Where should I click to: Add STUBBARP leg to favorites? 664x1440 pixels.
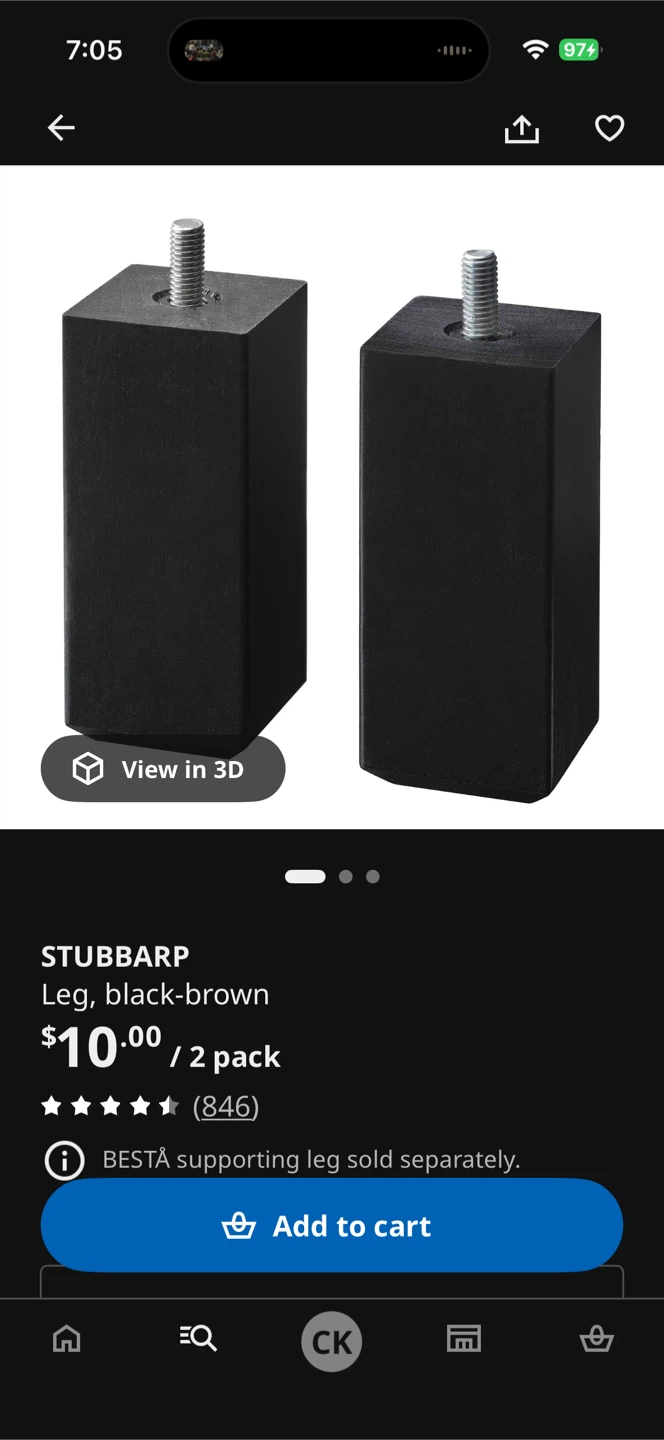tap(609, 128)
